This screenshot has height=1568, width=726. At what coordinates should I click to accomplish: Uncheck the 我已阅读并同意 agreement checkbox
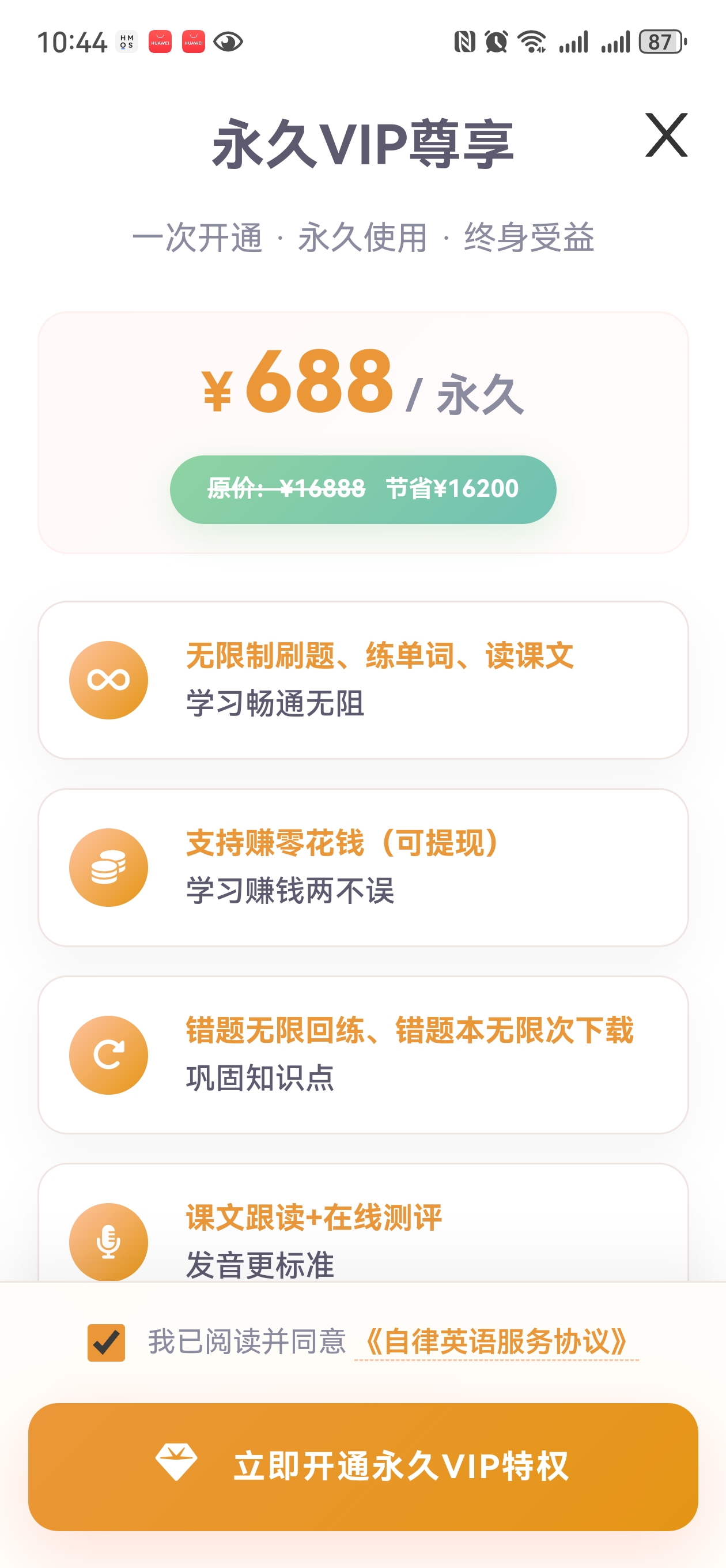point(107,1342)
